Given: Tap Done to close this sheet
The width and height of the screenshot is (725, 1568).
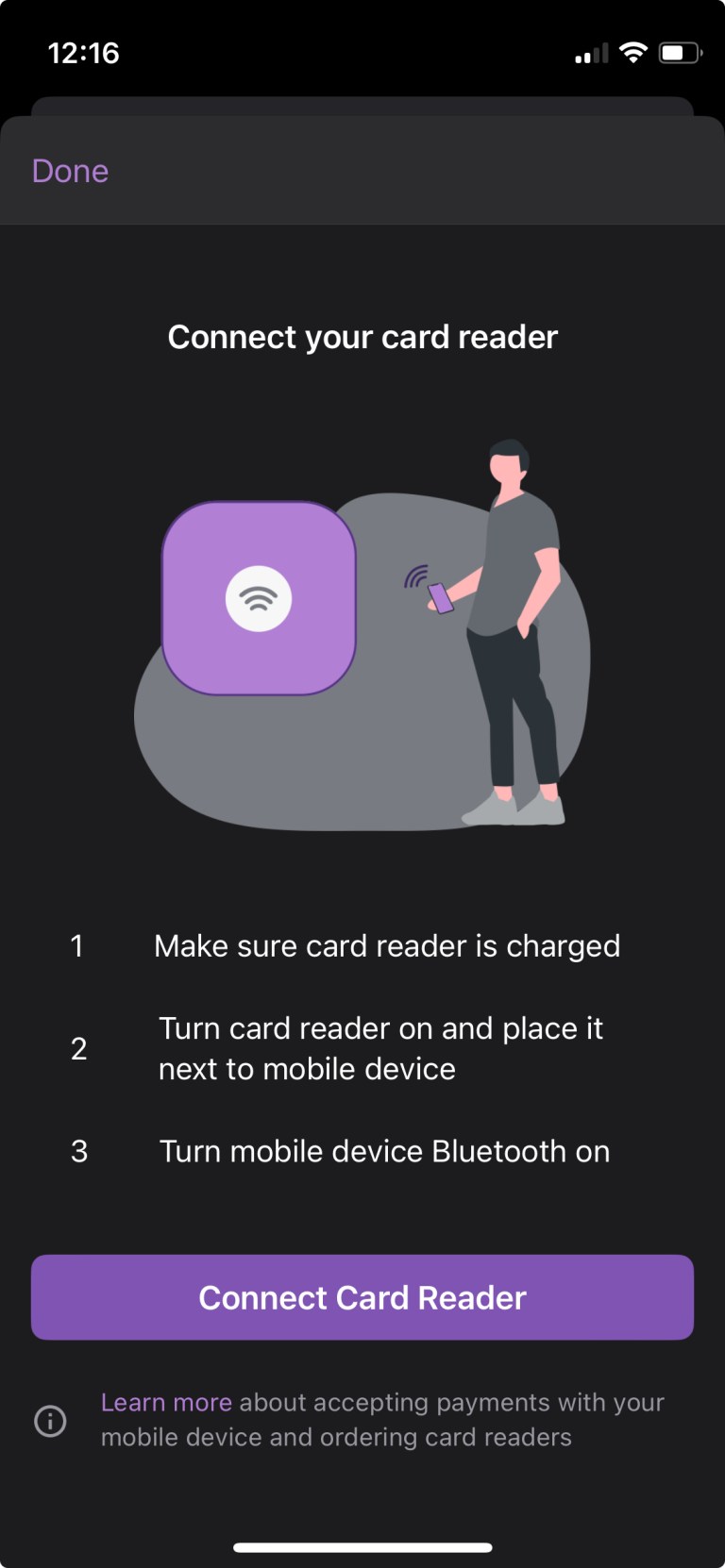Looking at the screenshot, I should click(70, 171).
